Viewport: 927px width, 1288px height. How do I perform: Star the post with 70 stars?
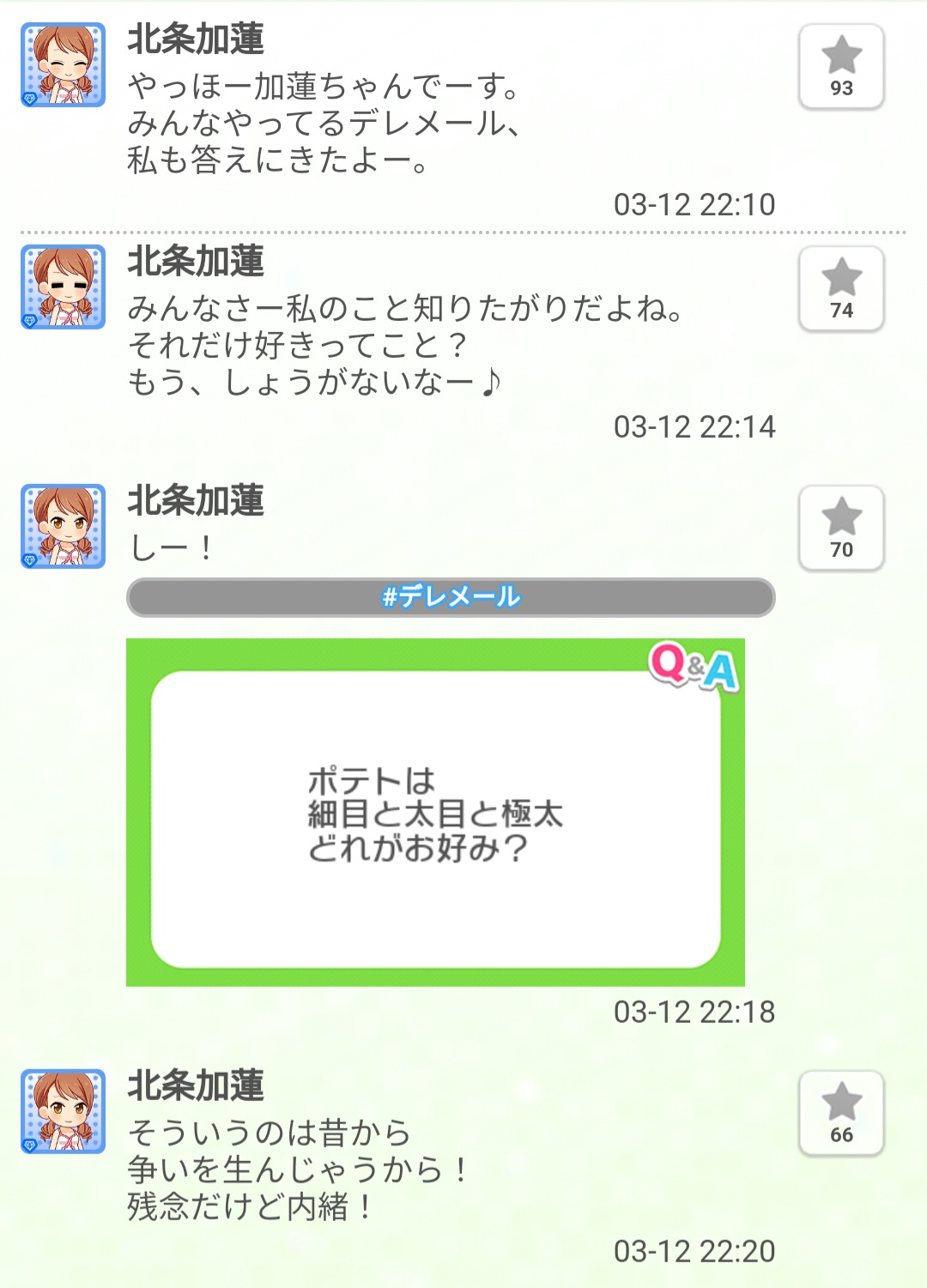841,529
